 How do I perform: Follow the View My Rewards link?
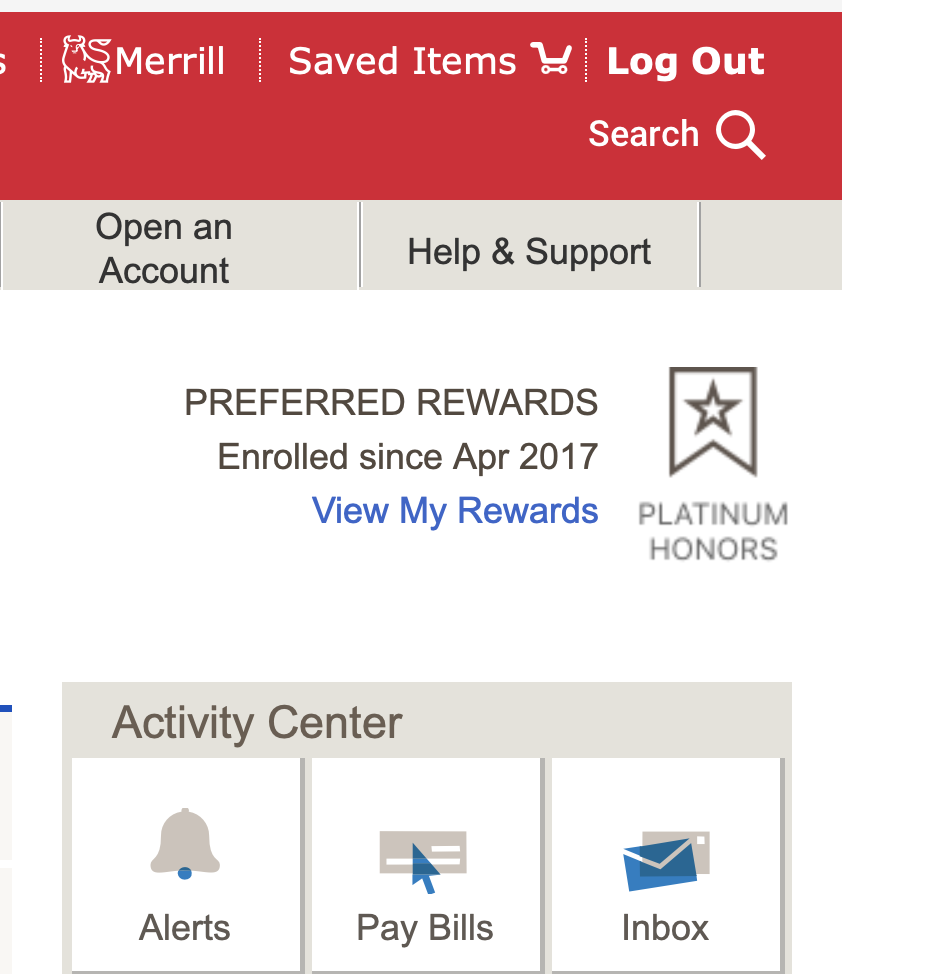(455, 511)
